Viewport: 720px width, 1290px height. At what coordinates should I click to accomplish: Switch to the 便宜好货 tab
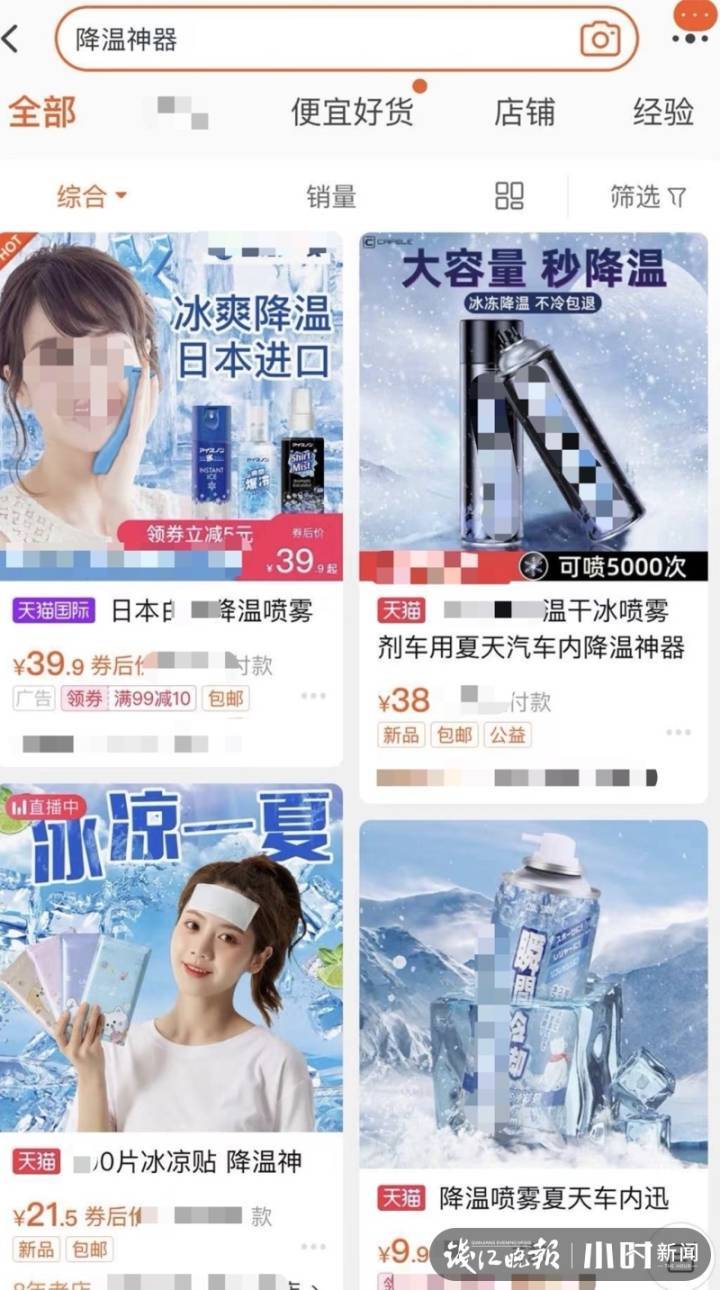(352, 112)
